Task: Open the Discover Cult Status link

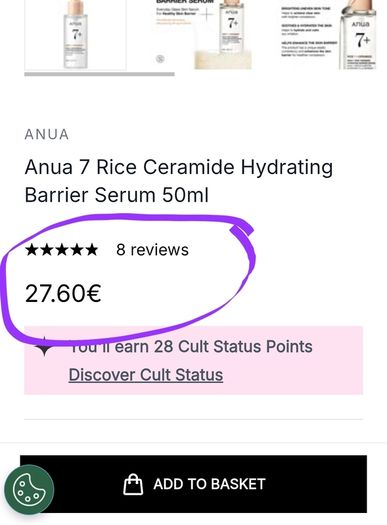Action: click(x=146, y=375)
